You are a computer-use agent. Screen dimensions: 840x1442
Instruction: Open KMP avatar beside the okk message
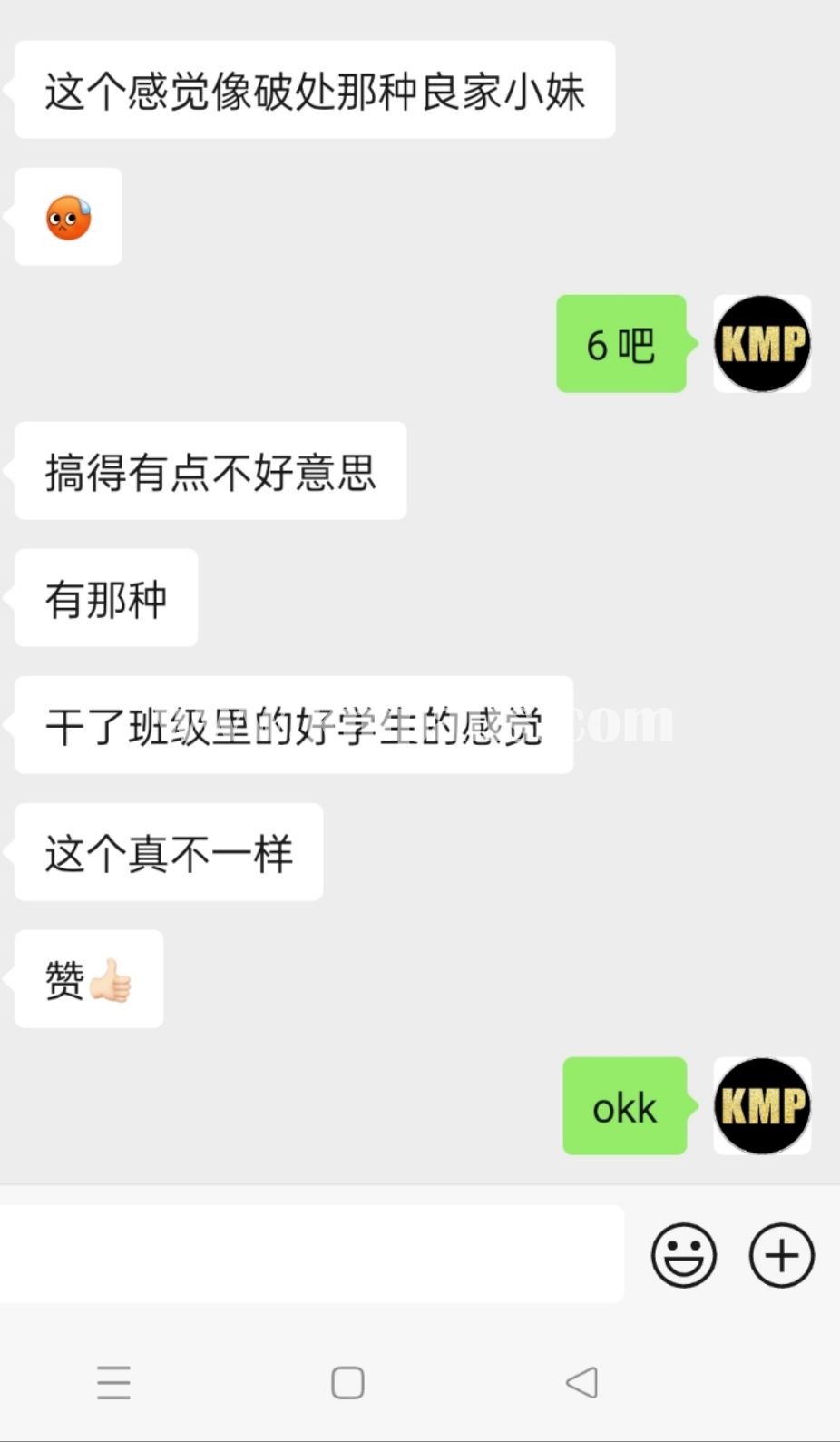(762, 1106)
